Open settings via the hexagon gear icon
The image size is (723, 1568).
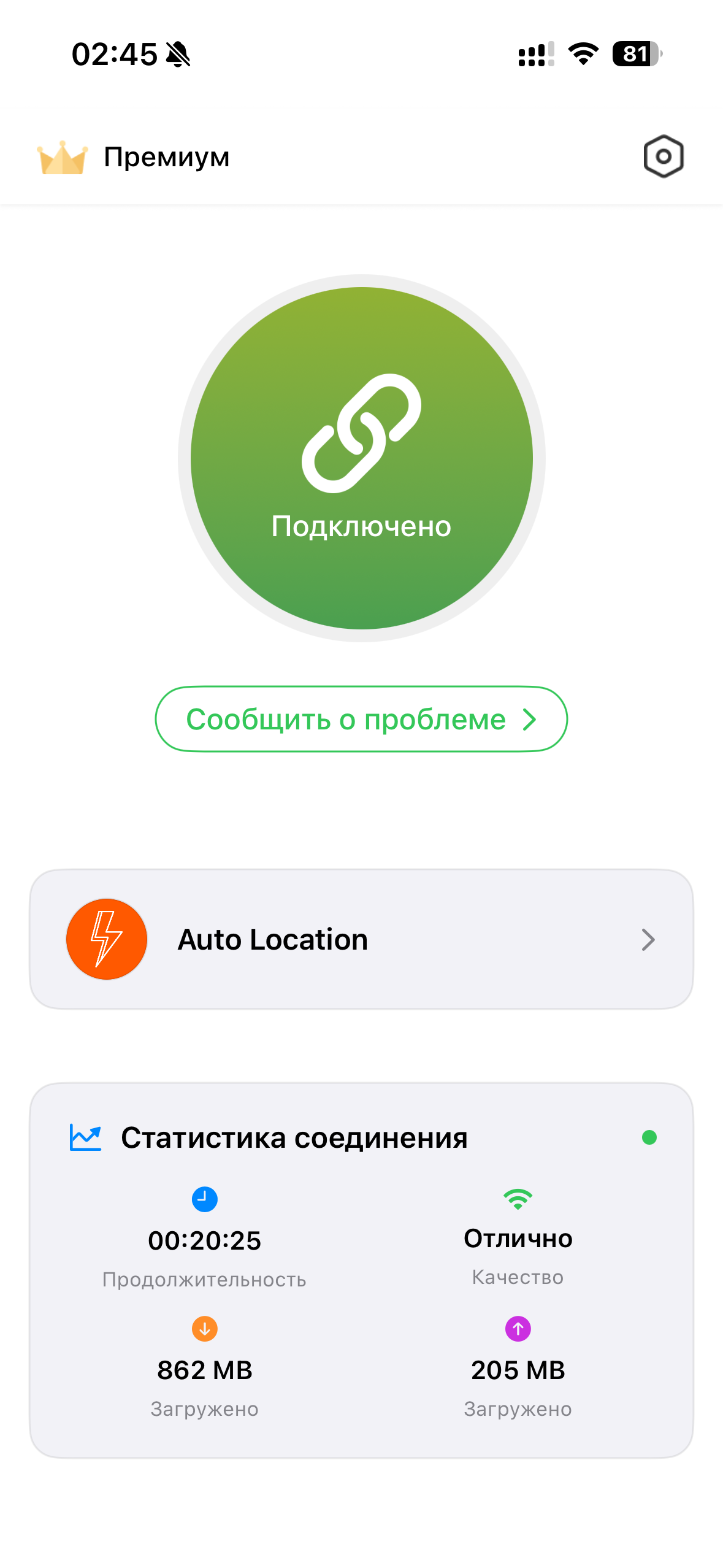(x=664, y=157)
